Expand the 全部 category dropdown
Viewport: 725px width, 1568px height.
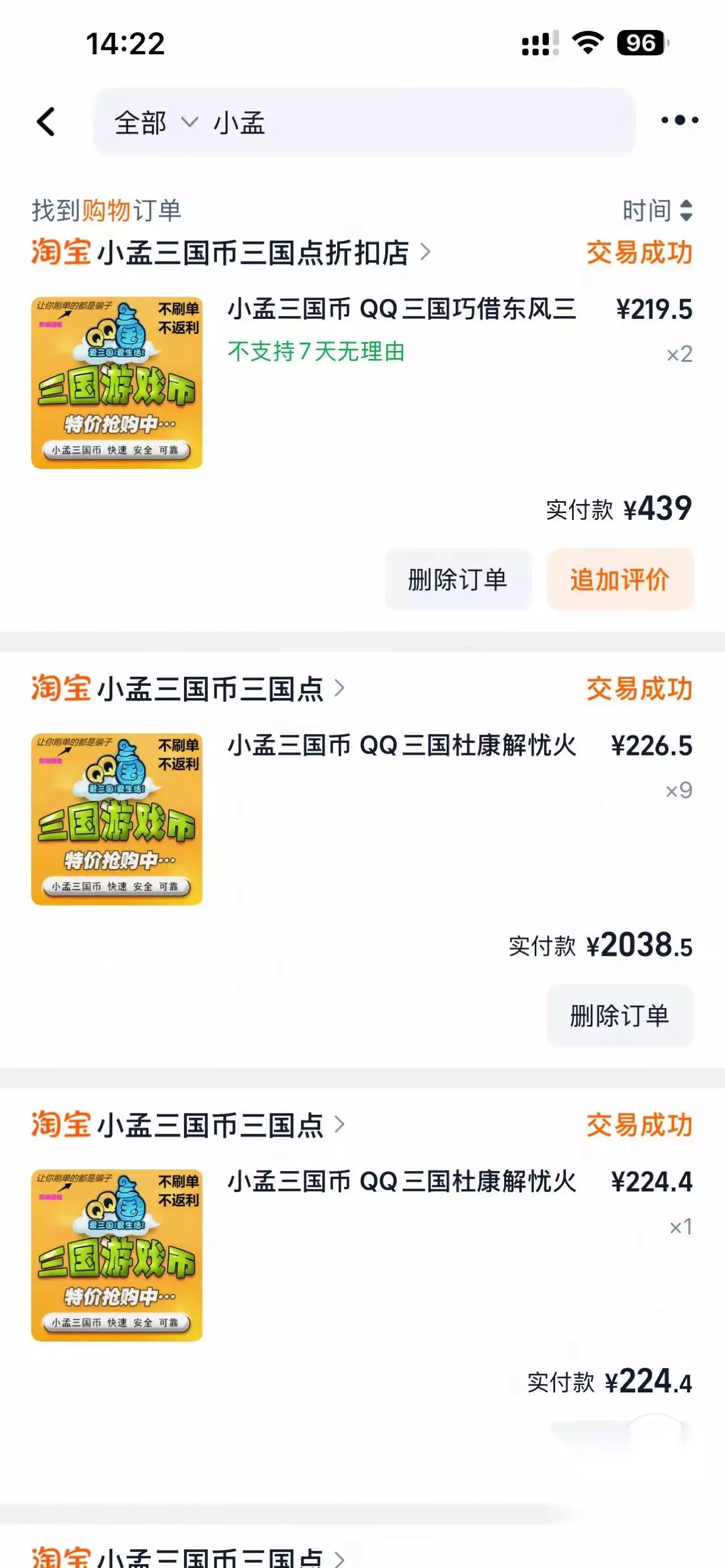(x=156, y=123)
